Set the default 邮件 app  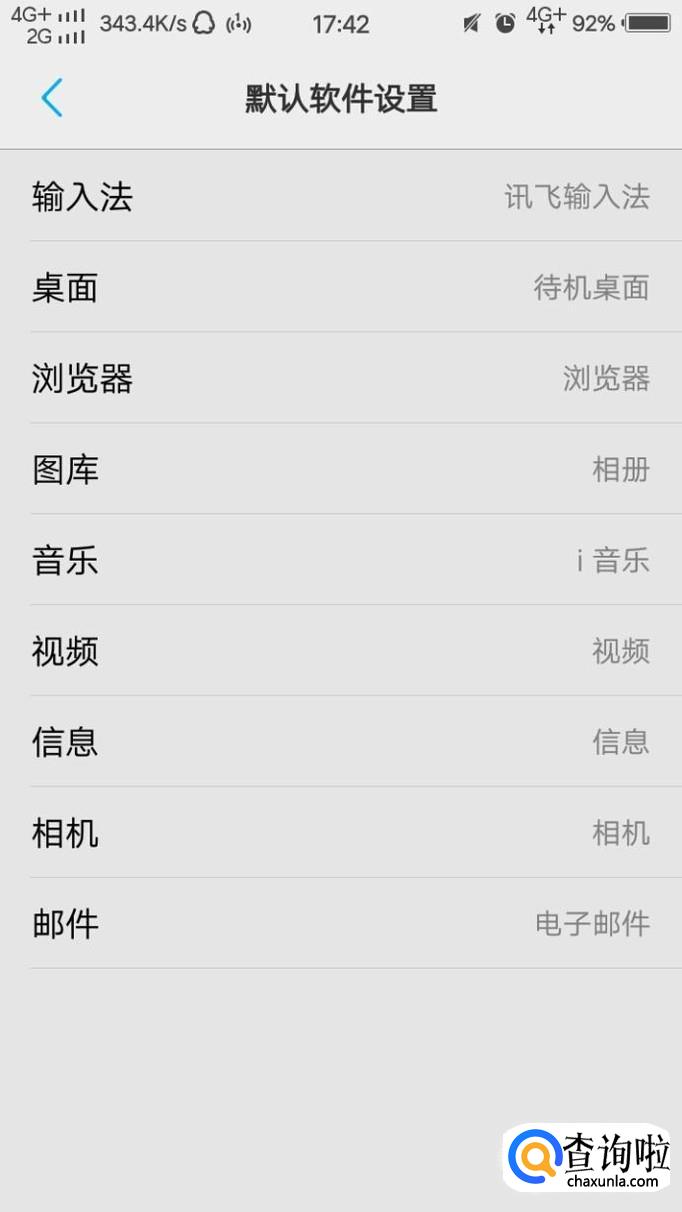pyautogui.click(x=340, y=924)
